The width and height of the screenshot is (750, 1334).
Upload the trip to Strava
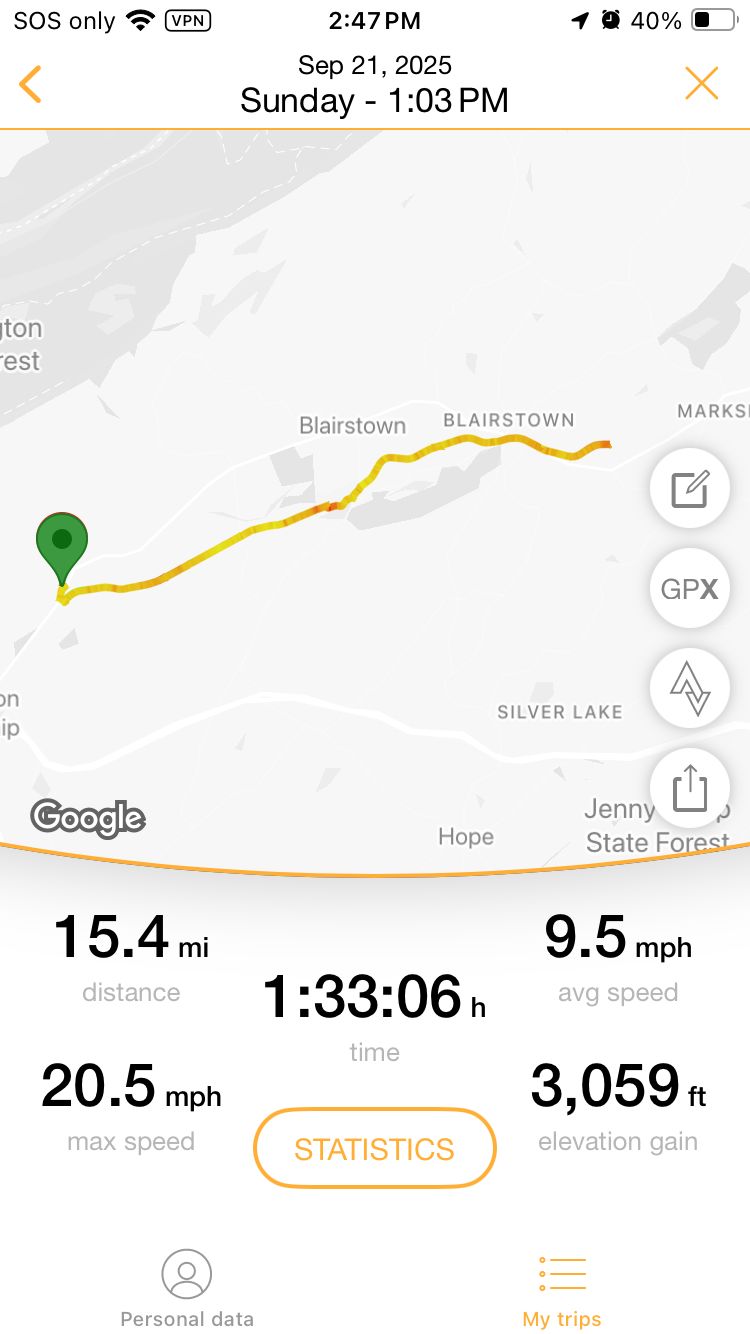690,688
